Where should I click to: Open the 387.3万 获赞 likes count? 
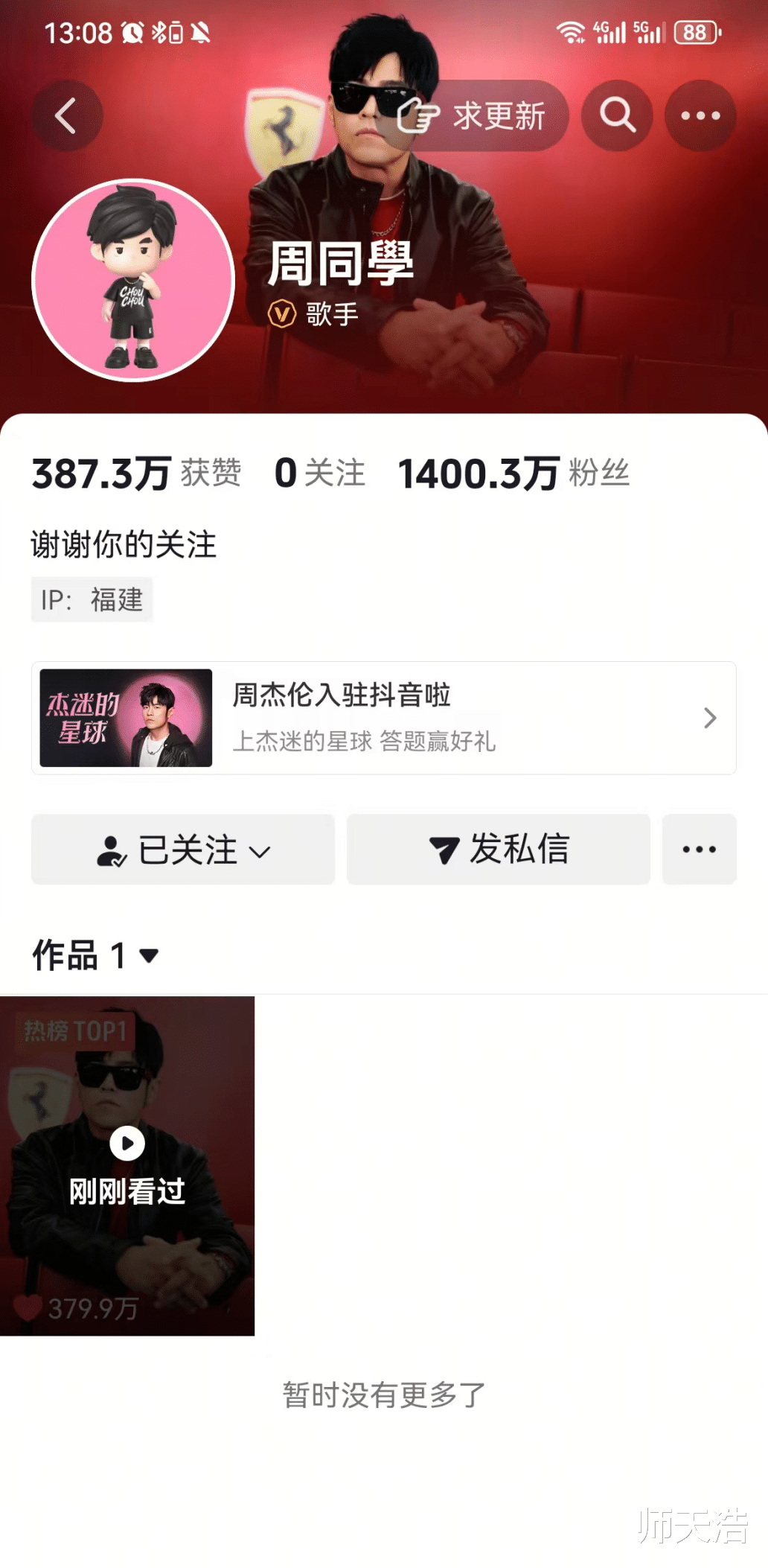137,474
